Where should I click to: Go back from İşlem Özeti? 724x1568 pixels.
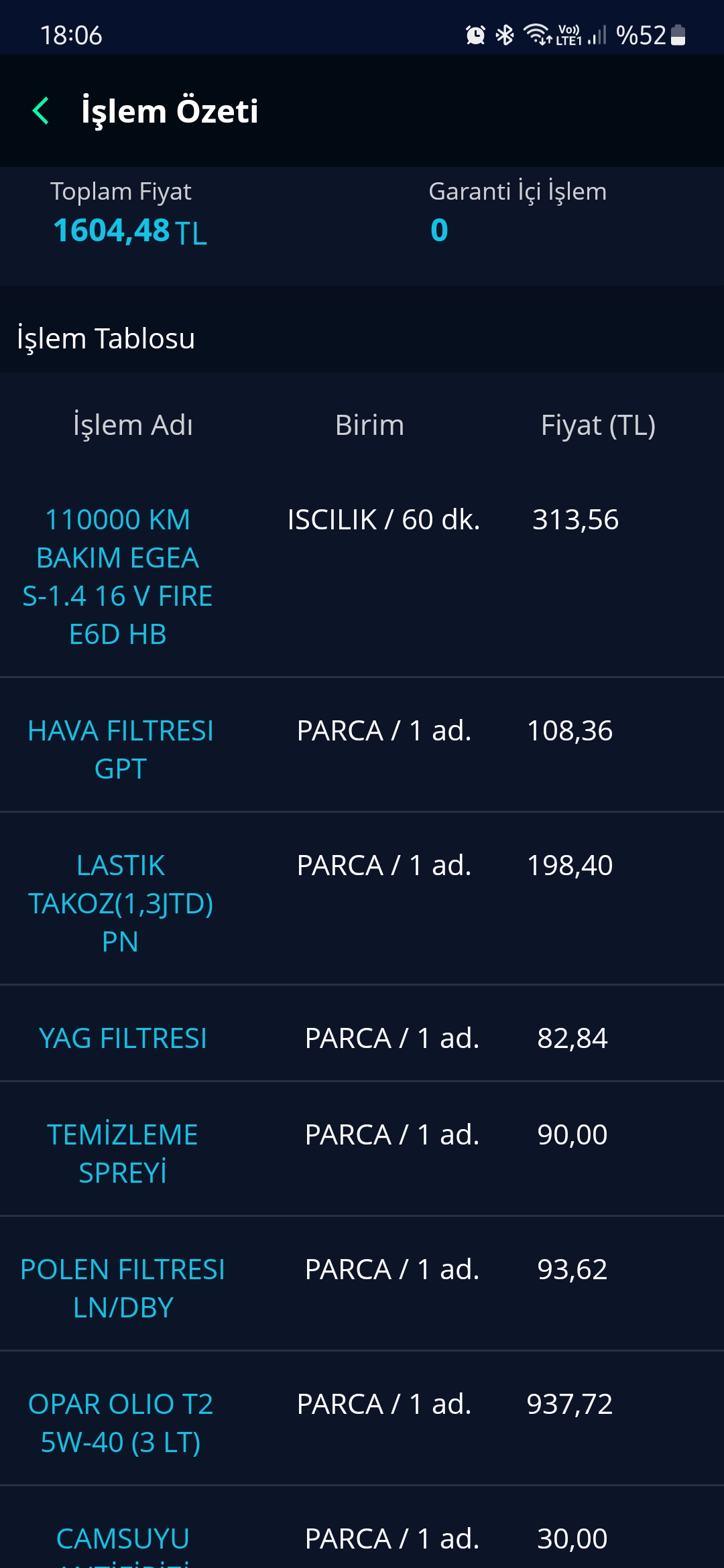point(41,111)
